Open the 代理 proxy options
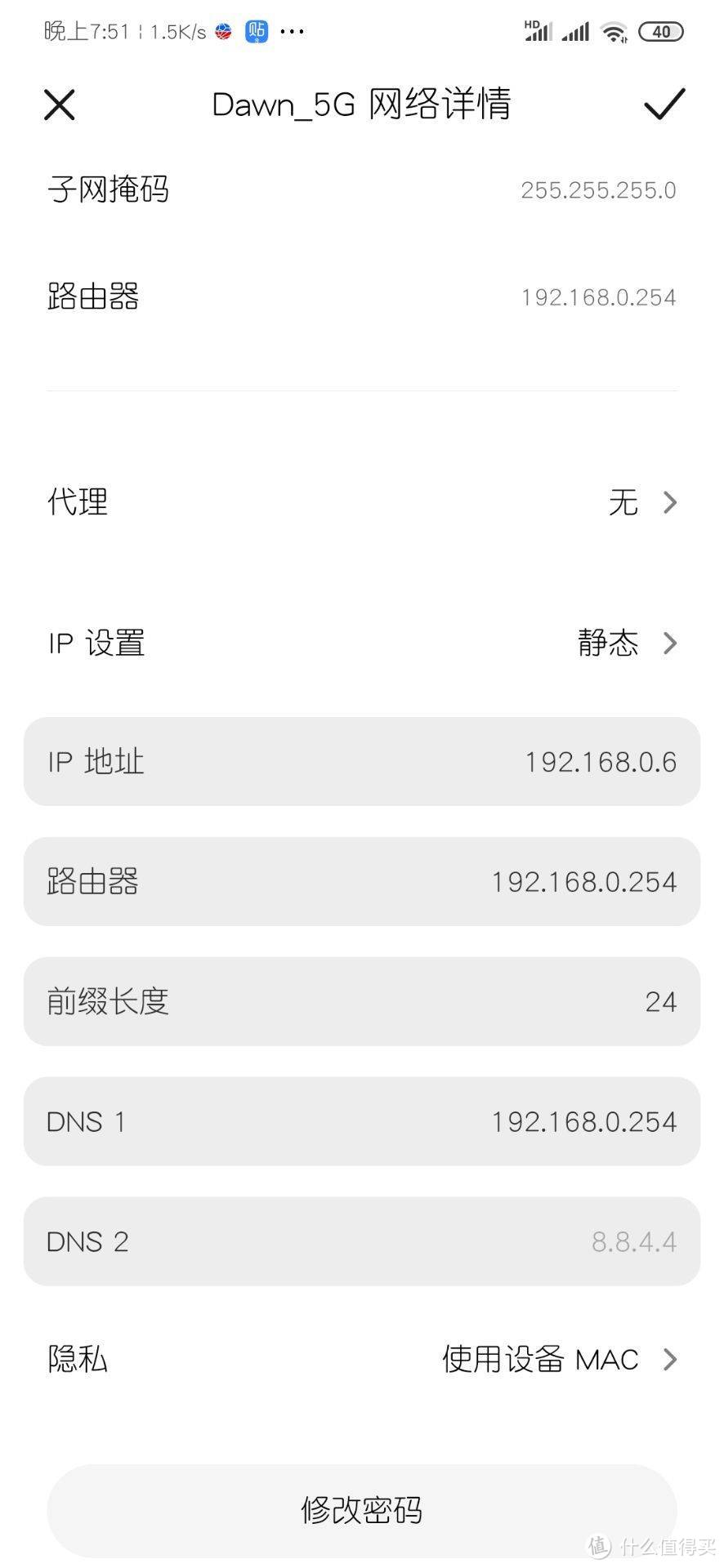724x1568 pixels. coord(362,502)
